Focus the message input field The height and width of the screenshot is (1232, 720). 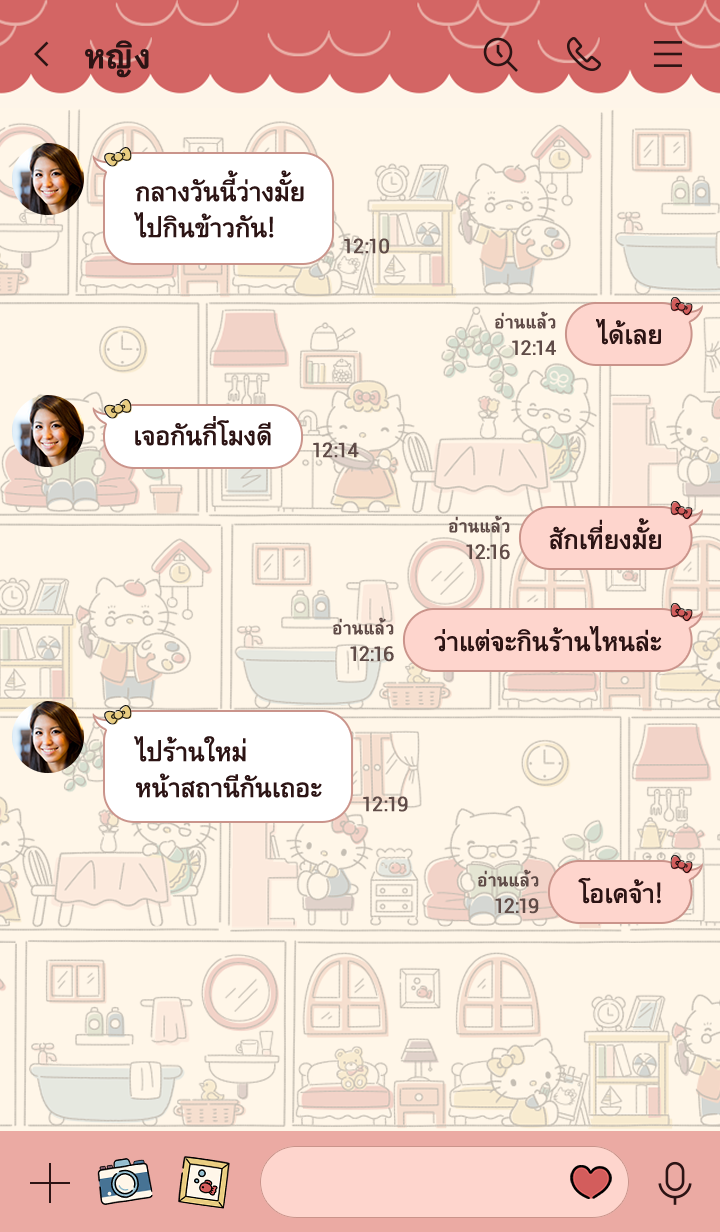click(x=410, y=1182)
